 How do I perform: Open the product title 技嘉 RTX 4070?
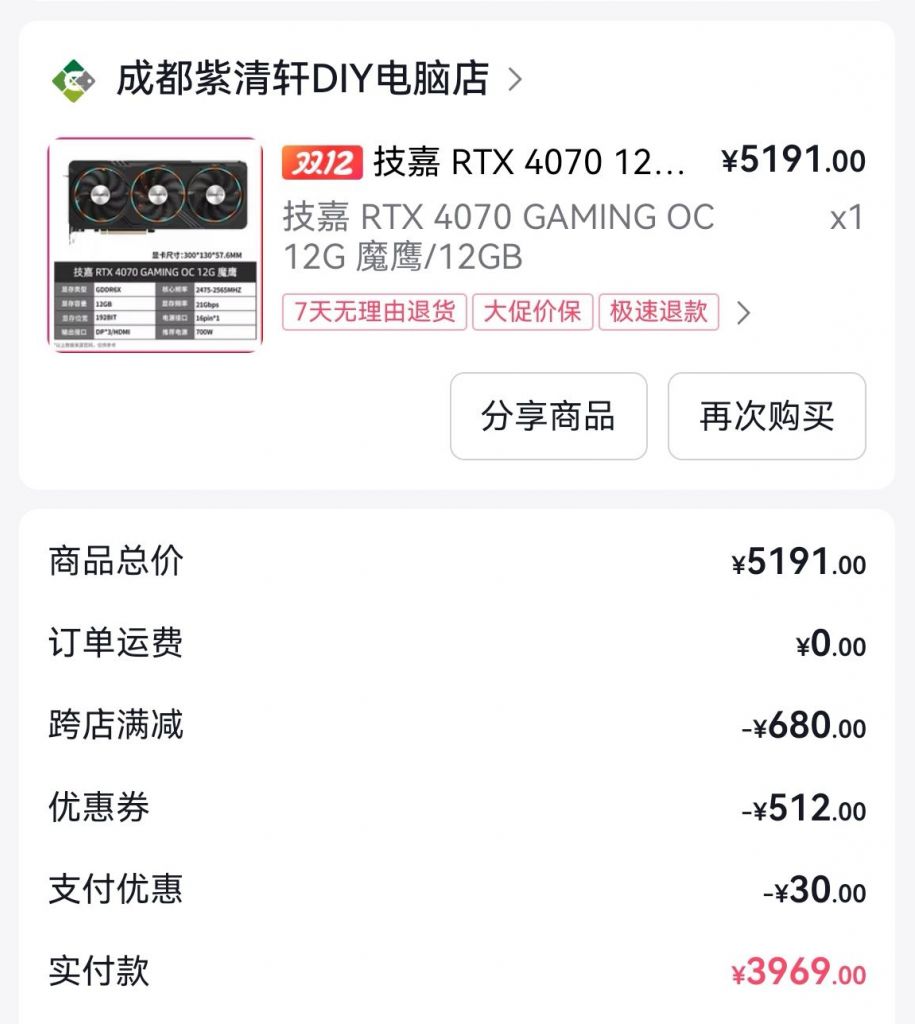tap(520, 158)
